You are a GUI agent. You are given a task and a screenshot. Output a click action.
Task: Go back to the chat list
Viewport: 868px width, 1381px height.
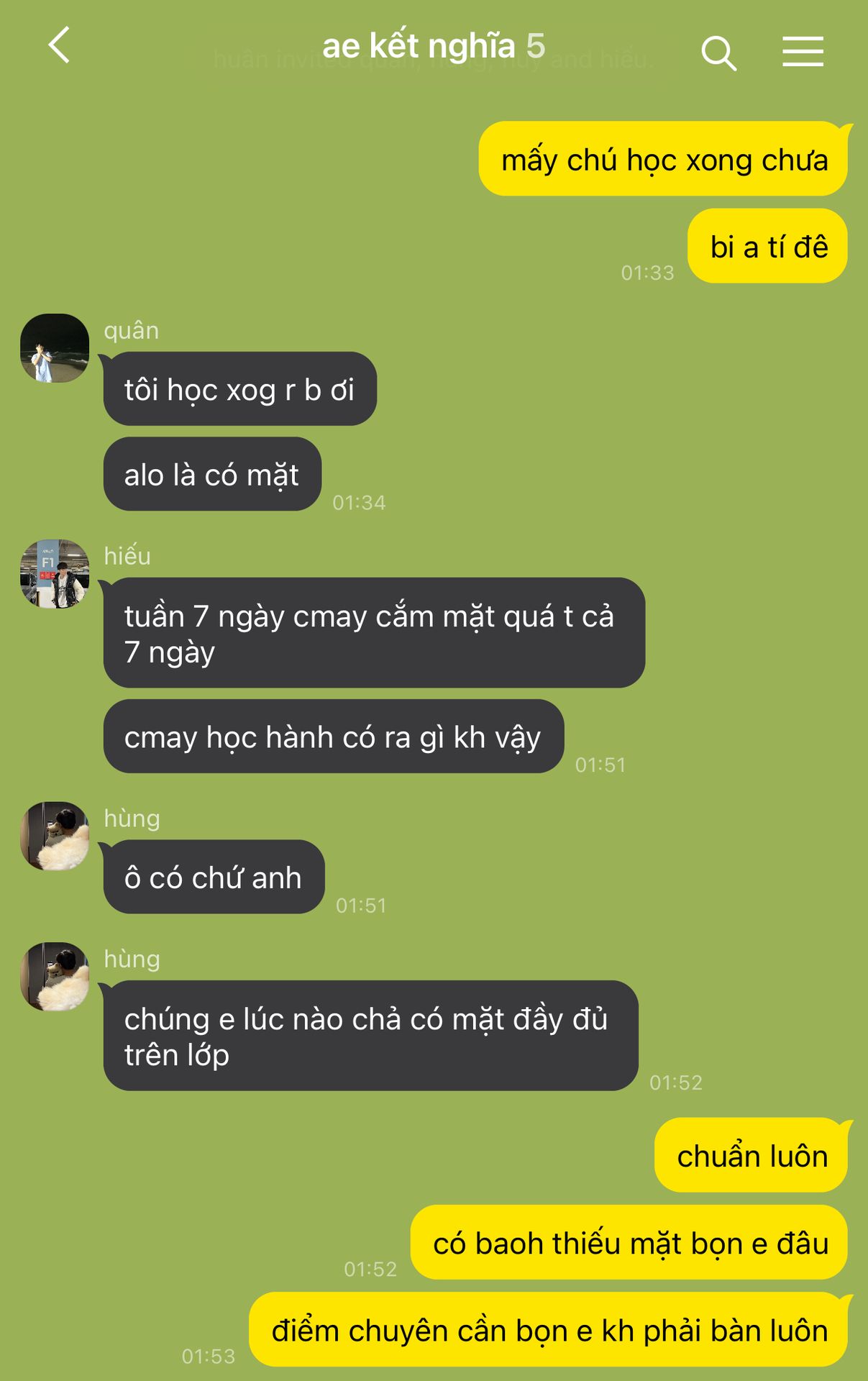pos(60,45)
